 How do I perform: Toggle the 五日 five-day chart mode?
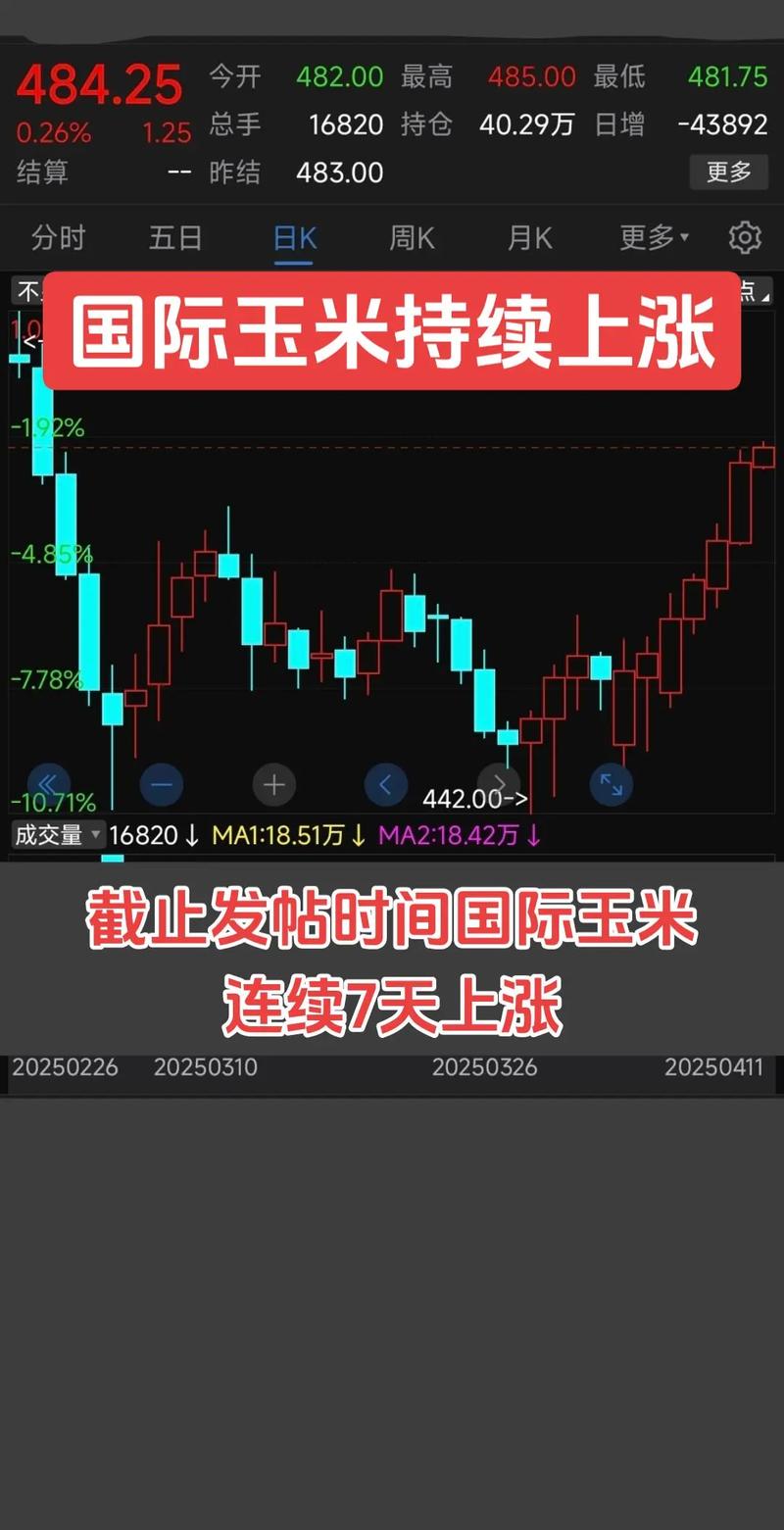point(175,237)
